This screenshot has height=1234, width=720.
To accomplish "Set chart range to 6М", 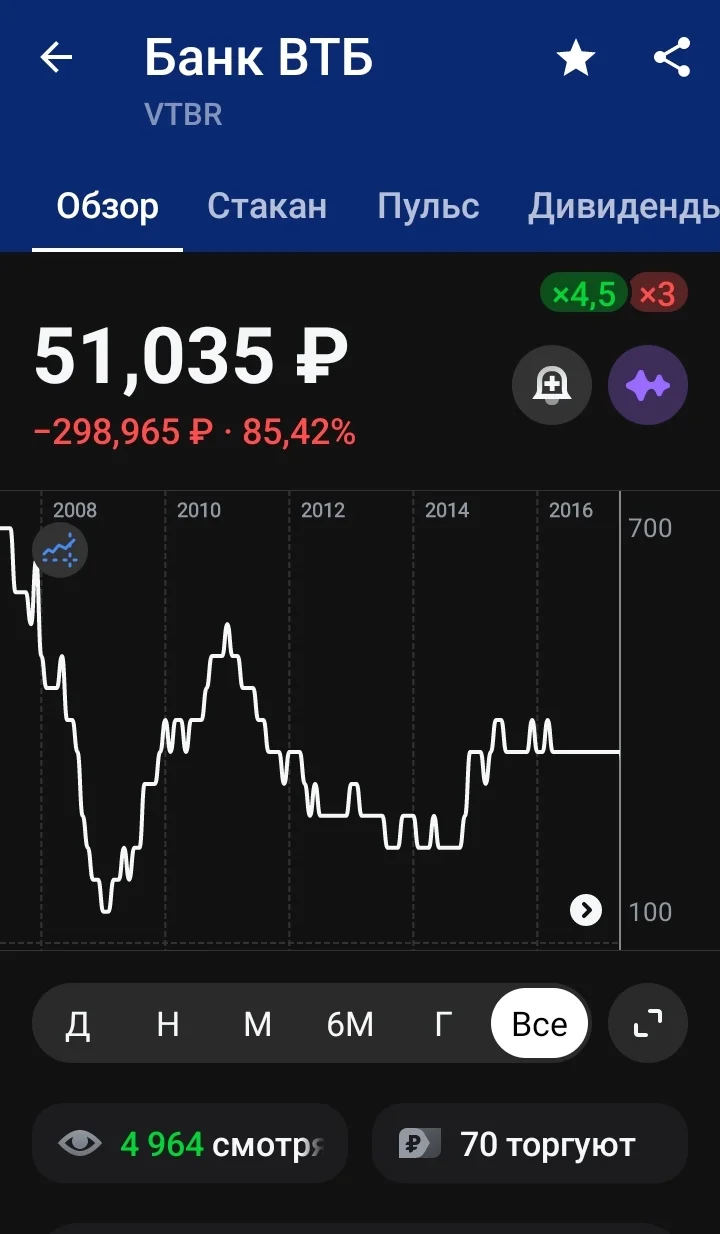I will (x=350, y=1024).
